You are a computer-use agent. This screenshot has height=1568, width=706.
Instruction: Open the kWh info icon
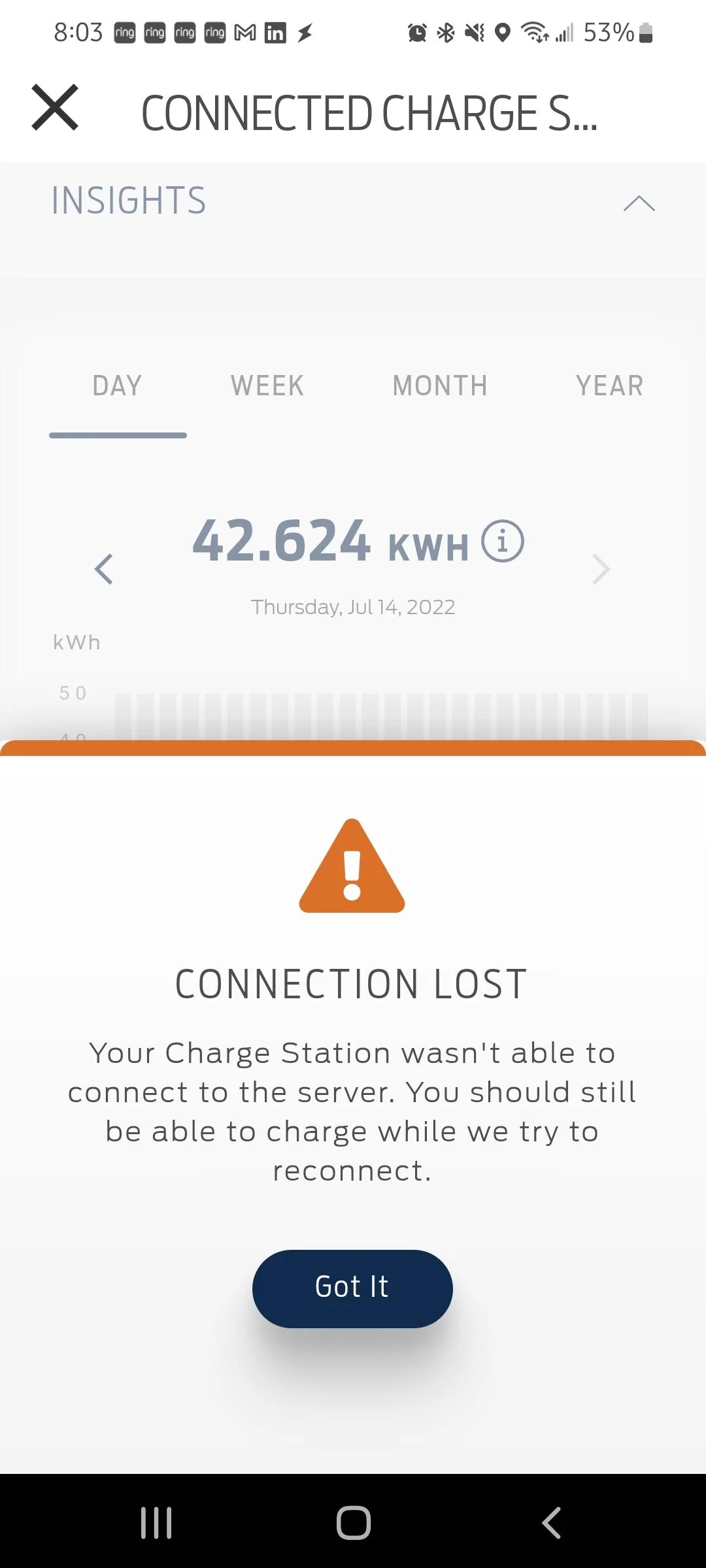(502, 542)
